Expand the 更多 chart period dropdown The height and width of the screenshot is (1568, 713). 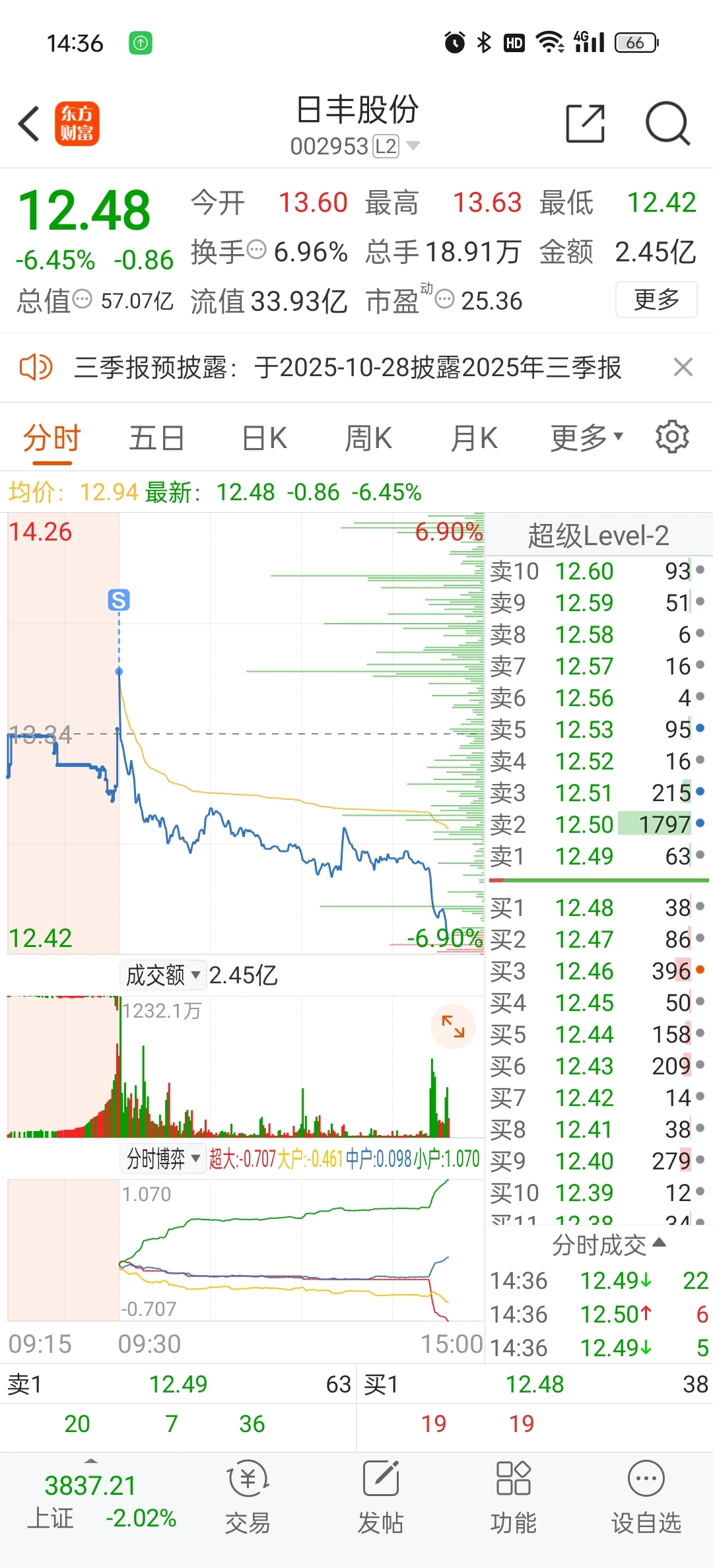coord(586,438)
